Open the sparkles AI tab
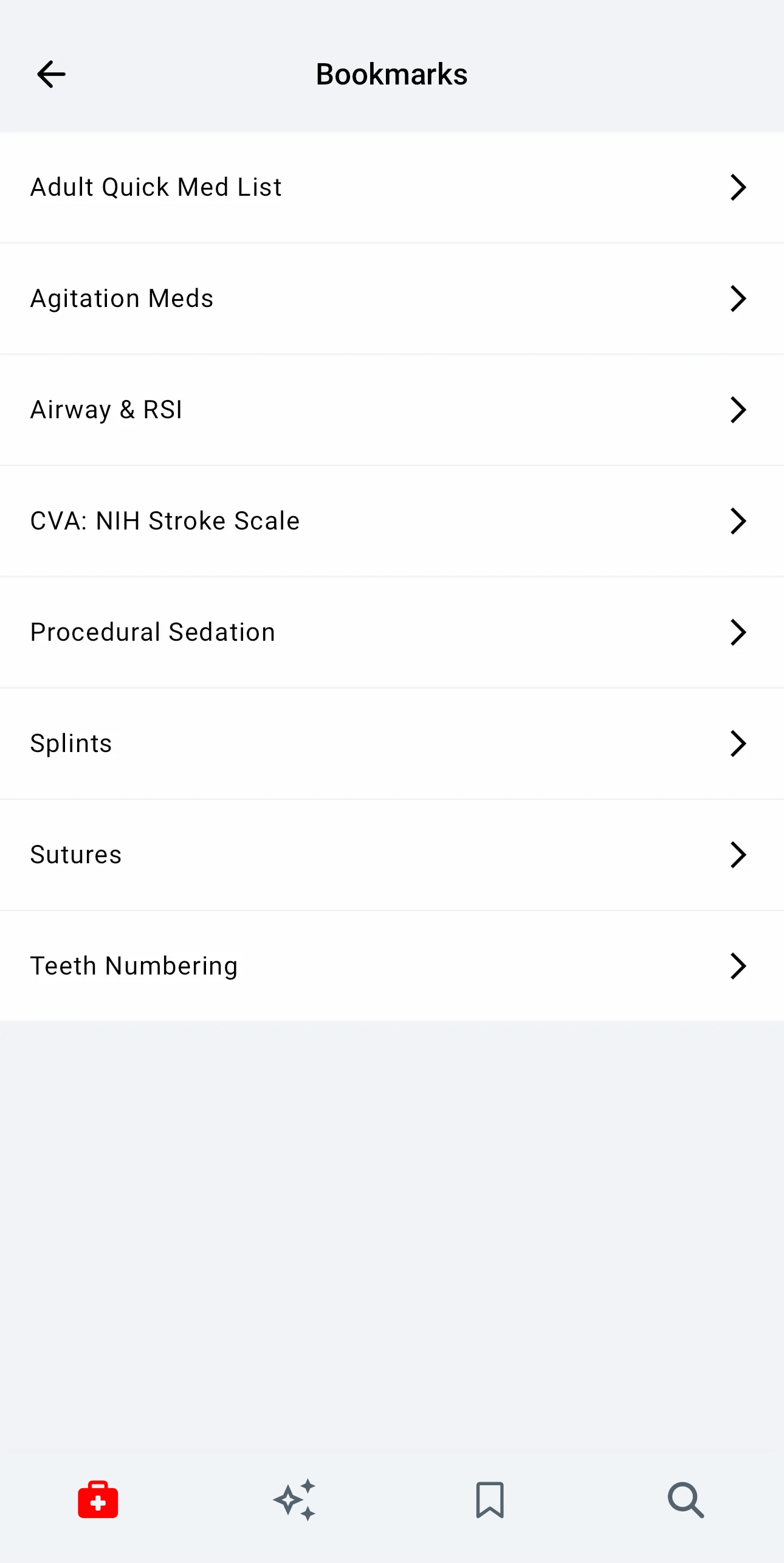The height and width of the screenshot is (1563, 784). (x=294, y=1500)
